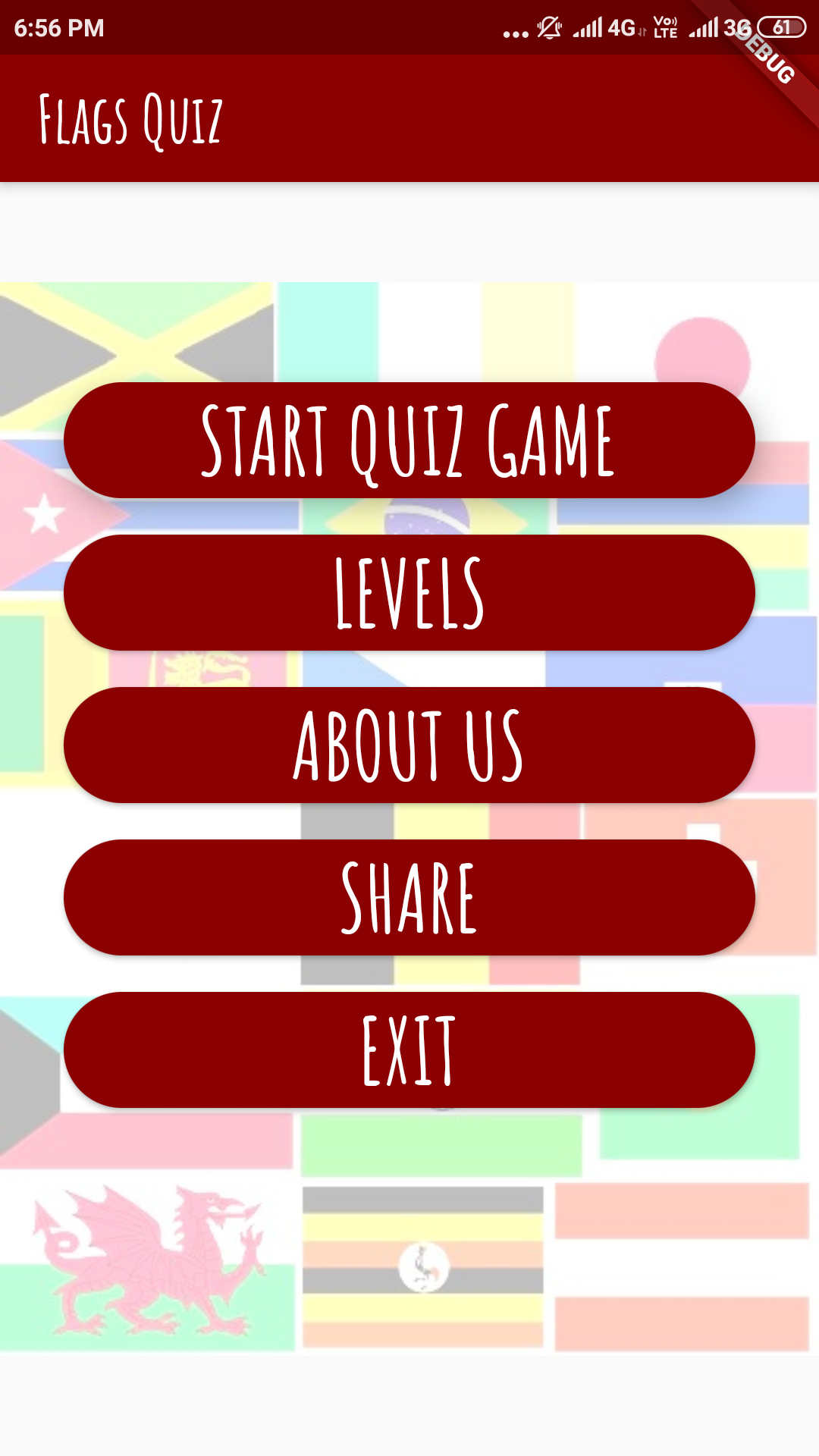Tap the Start Quiz Game button
The height and width of the screenshot is (1456, 819).
(409, 441)
